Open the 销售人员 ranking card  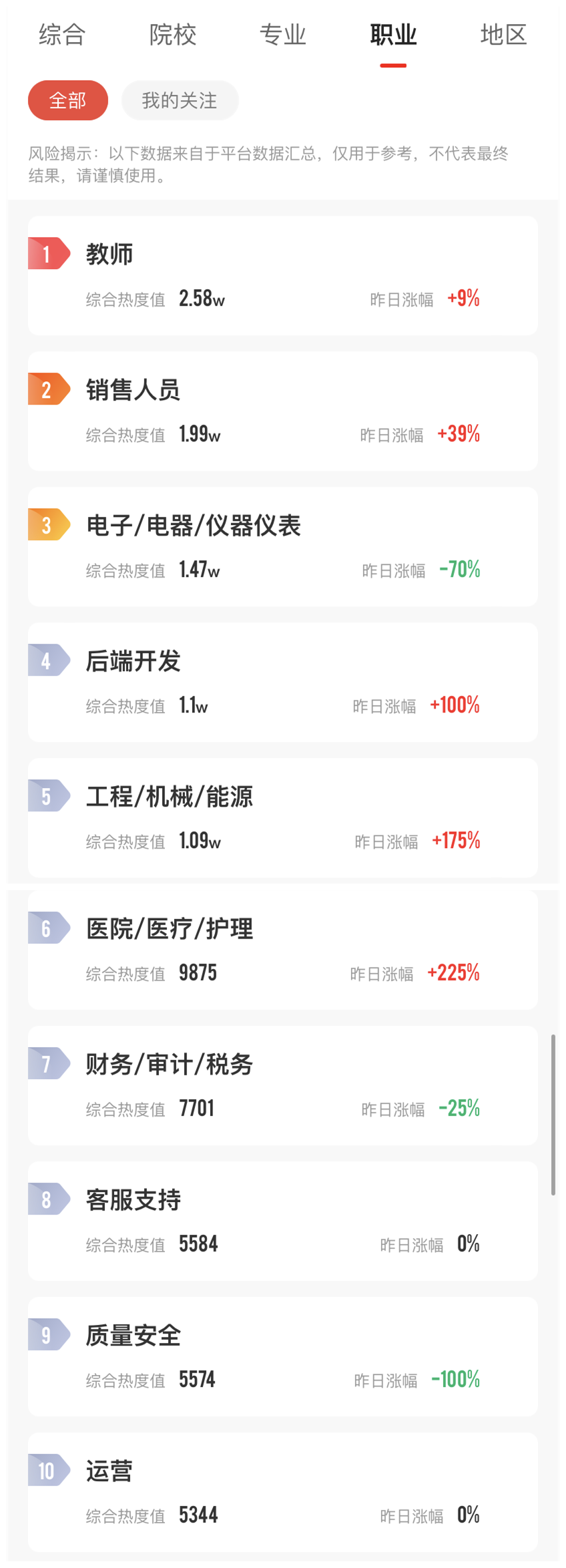(x=283, y=411)
